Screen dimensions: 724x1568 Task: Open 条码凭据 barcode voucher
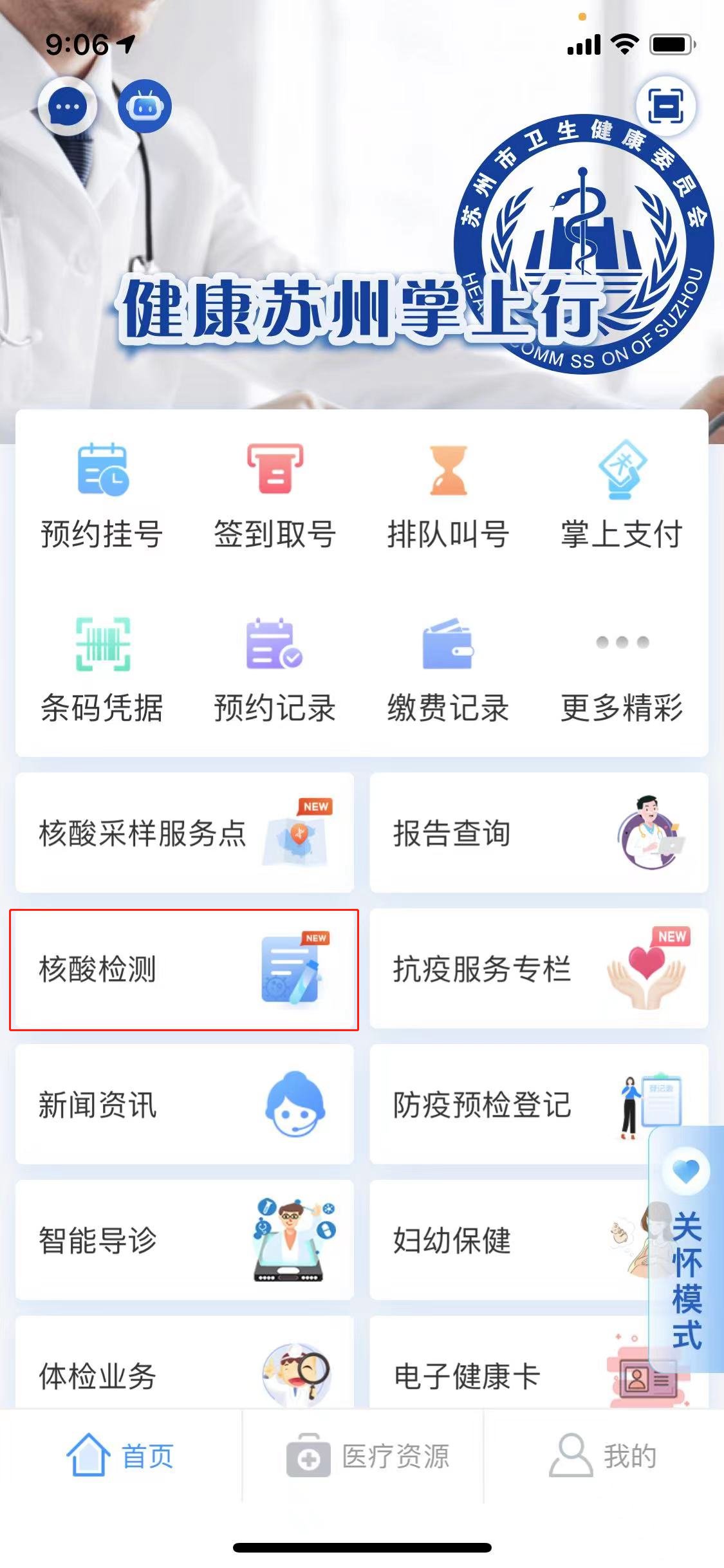102,669
